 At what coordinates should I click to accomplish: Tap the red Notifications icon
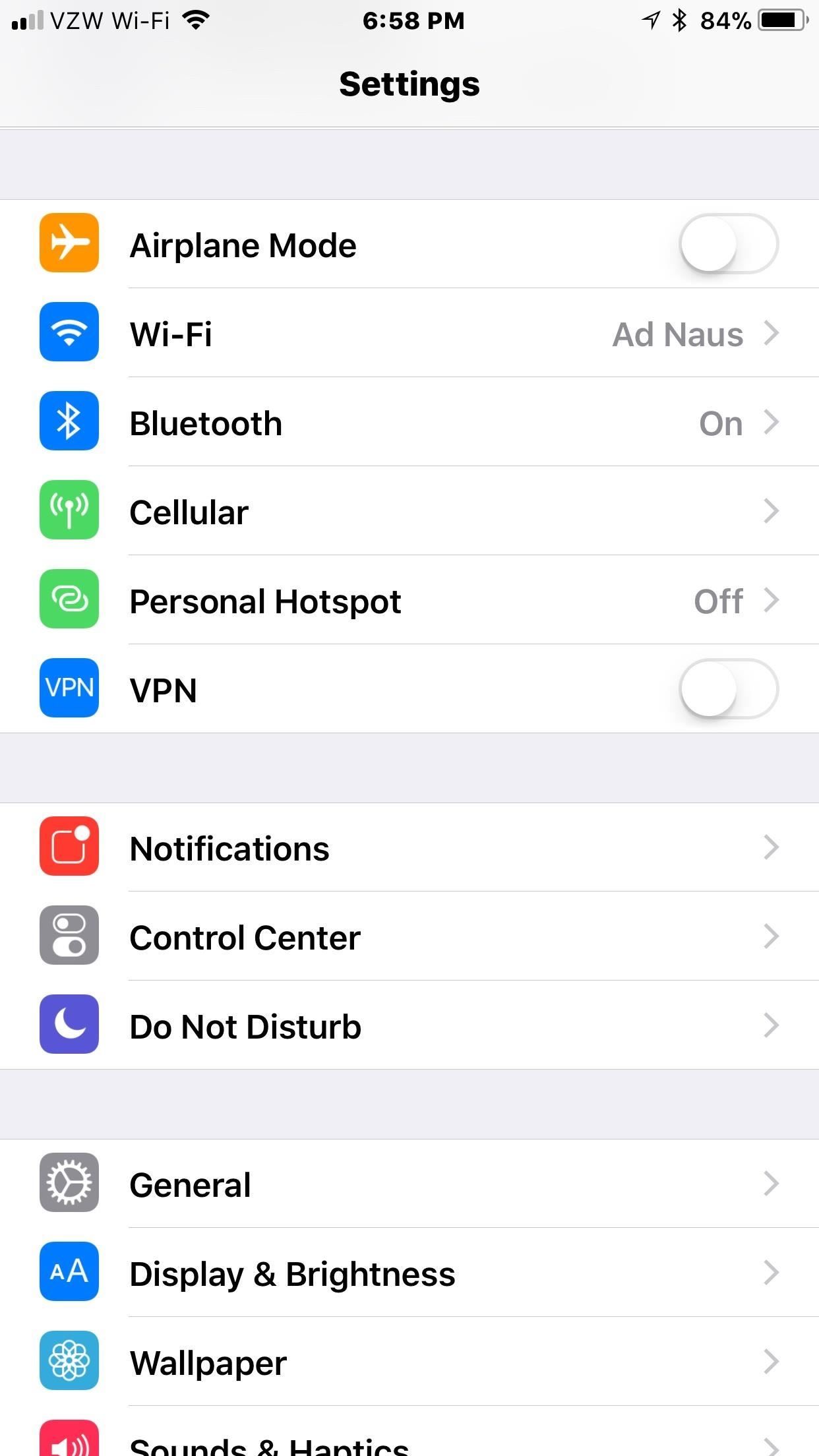coord(69,847)
